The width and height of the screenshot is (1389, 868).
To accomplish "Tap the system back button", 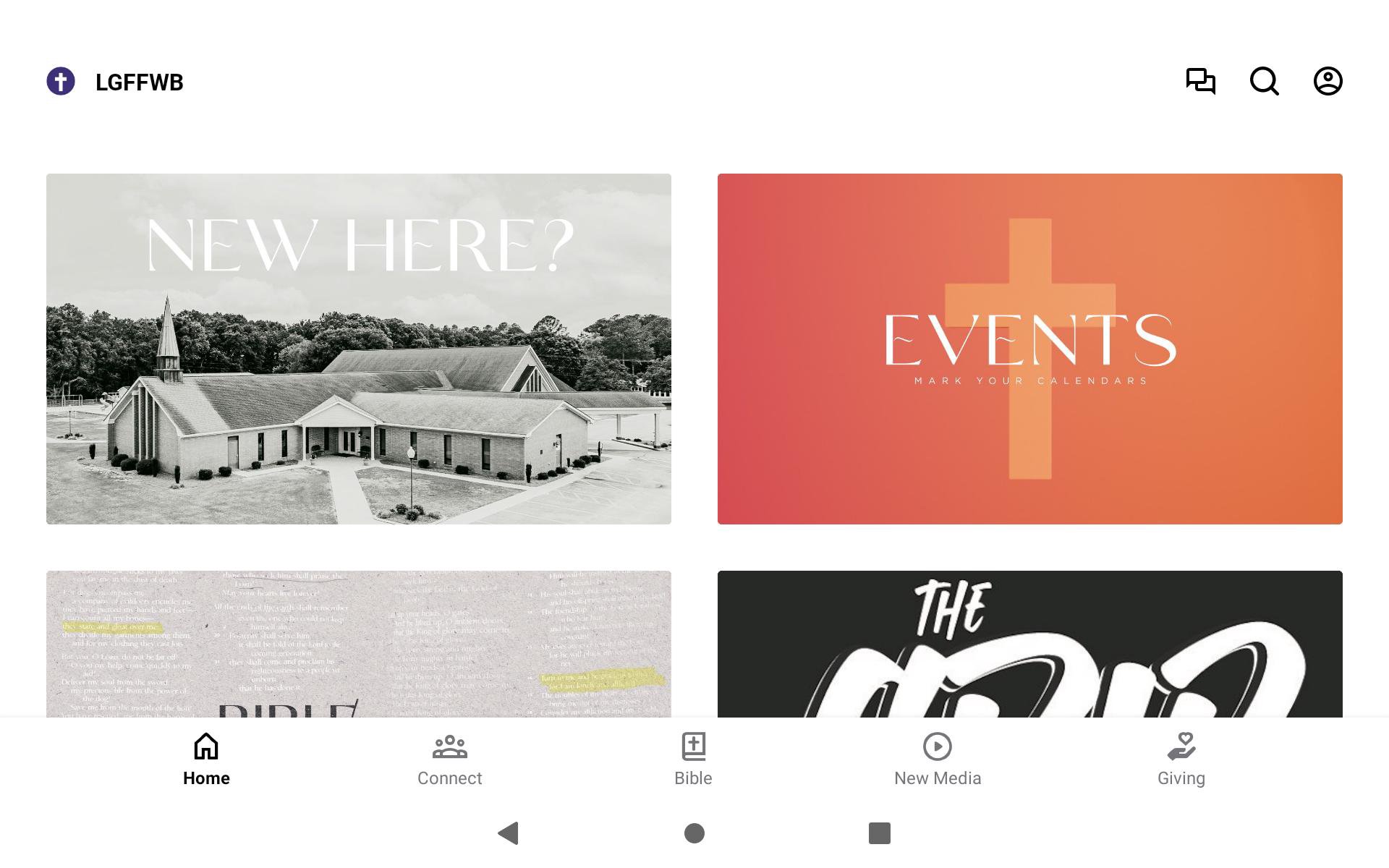I will click(509, 833).
